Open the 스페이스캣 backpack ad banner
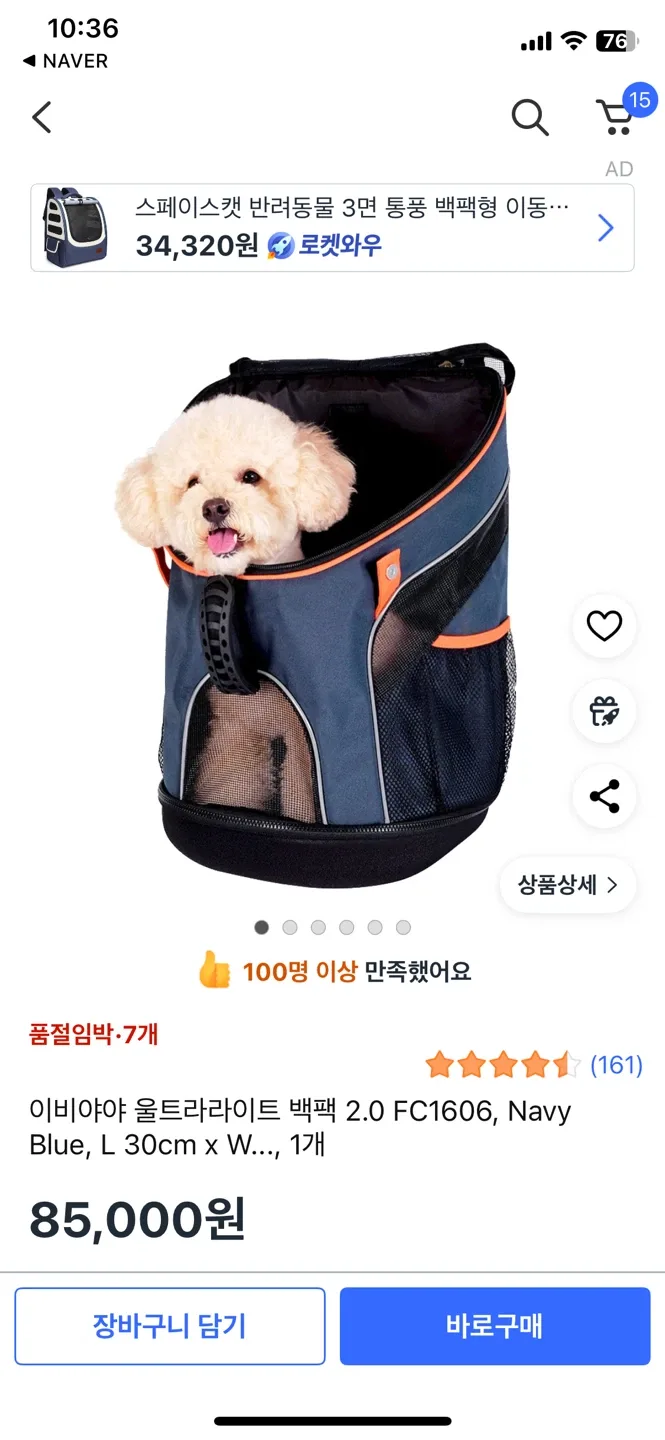The image size is (665, 1440). 332,229
